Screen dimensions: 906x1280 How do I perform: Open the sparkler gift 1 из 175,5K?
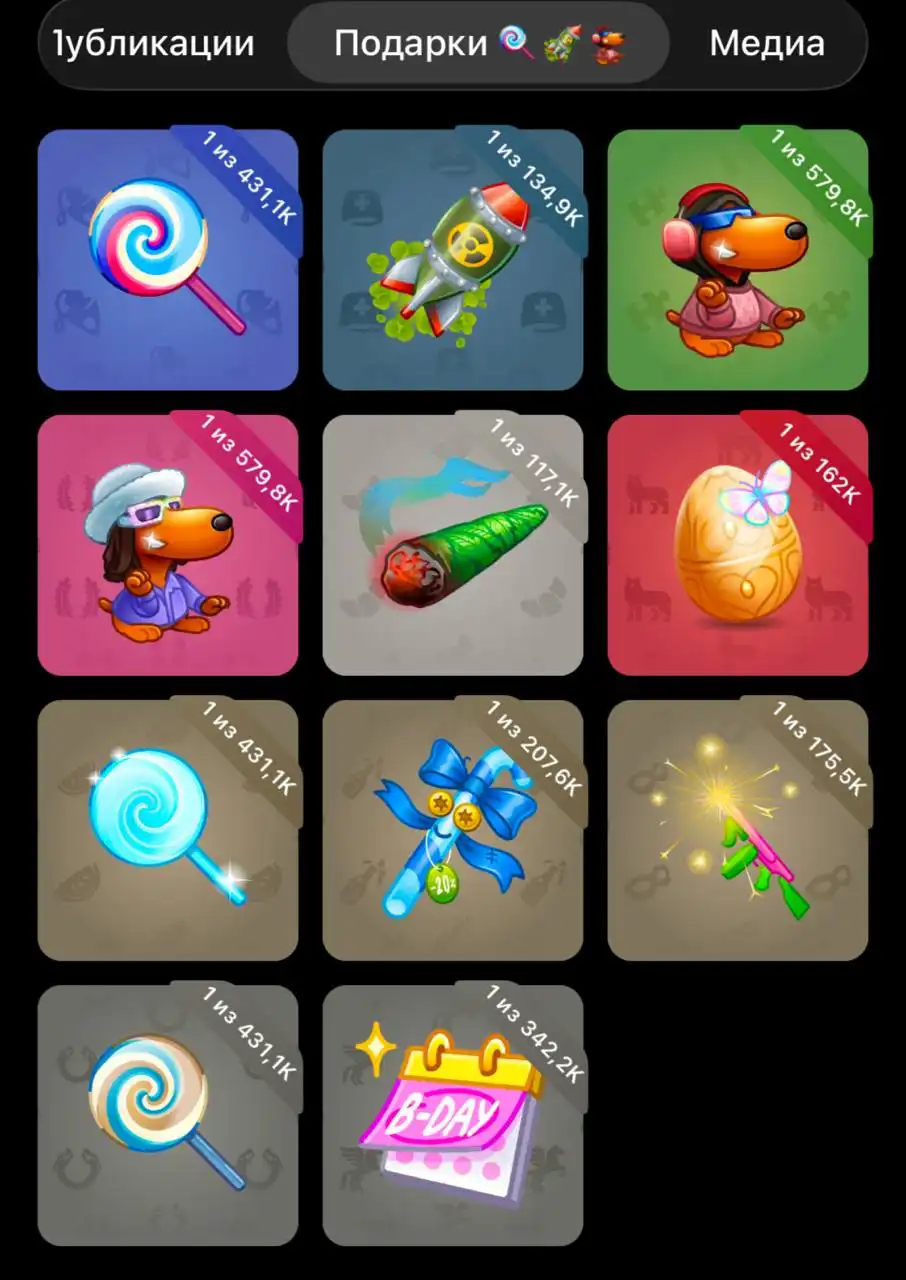tap(737, 830)
